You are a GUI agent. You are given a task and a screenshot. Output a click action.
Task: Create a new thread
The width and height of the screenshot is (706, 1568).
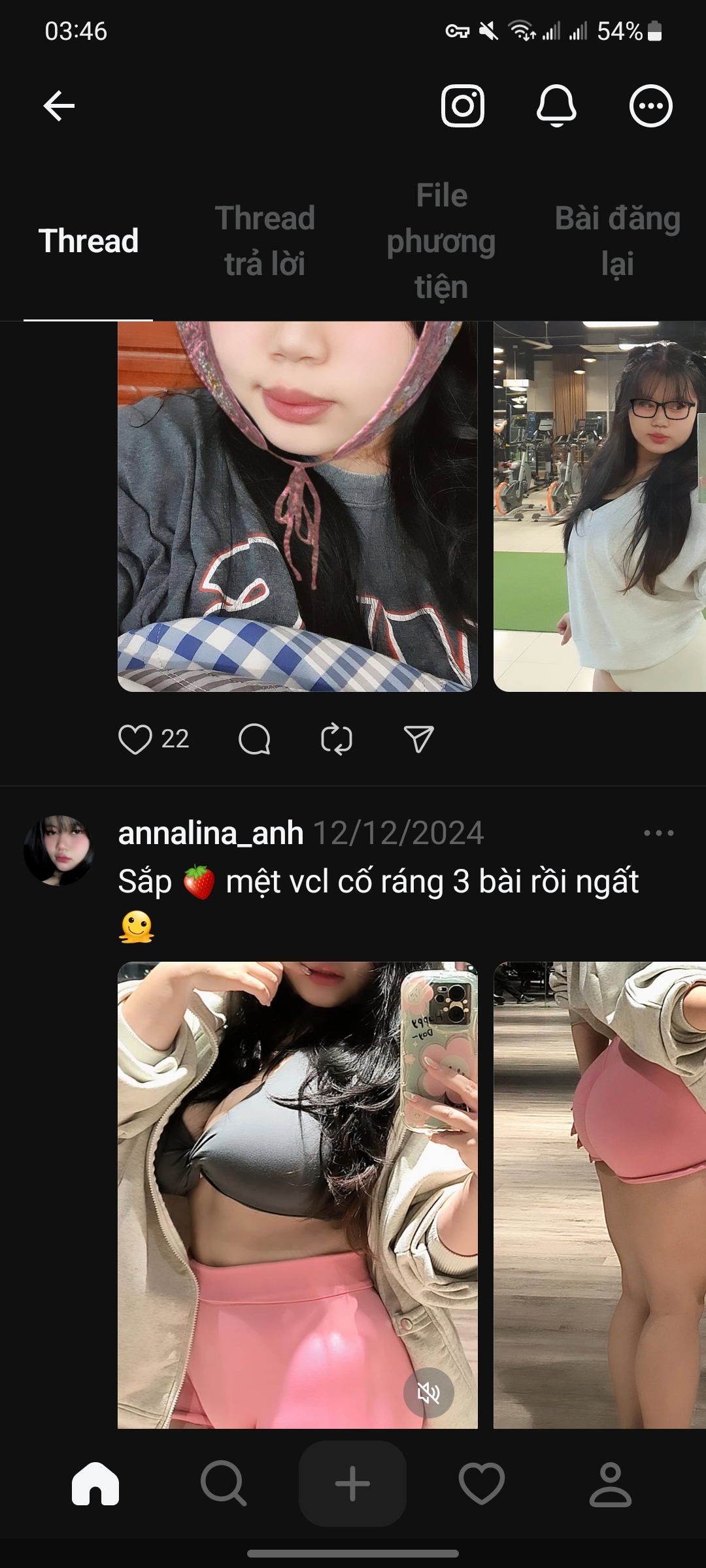coord(352,1484)
